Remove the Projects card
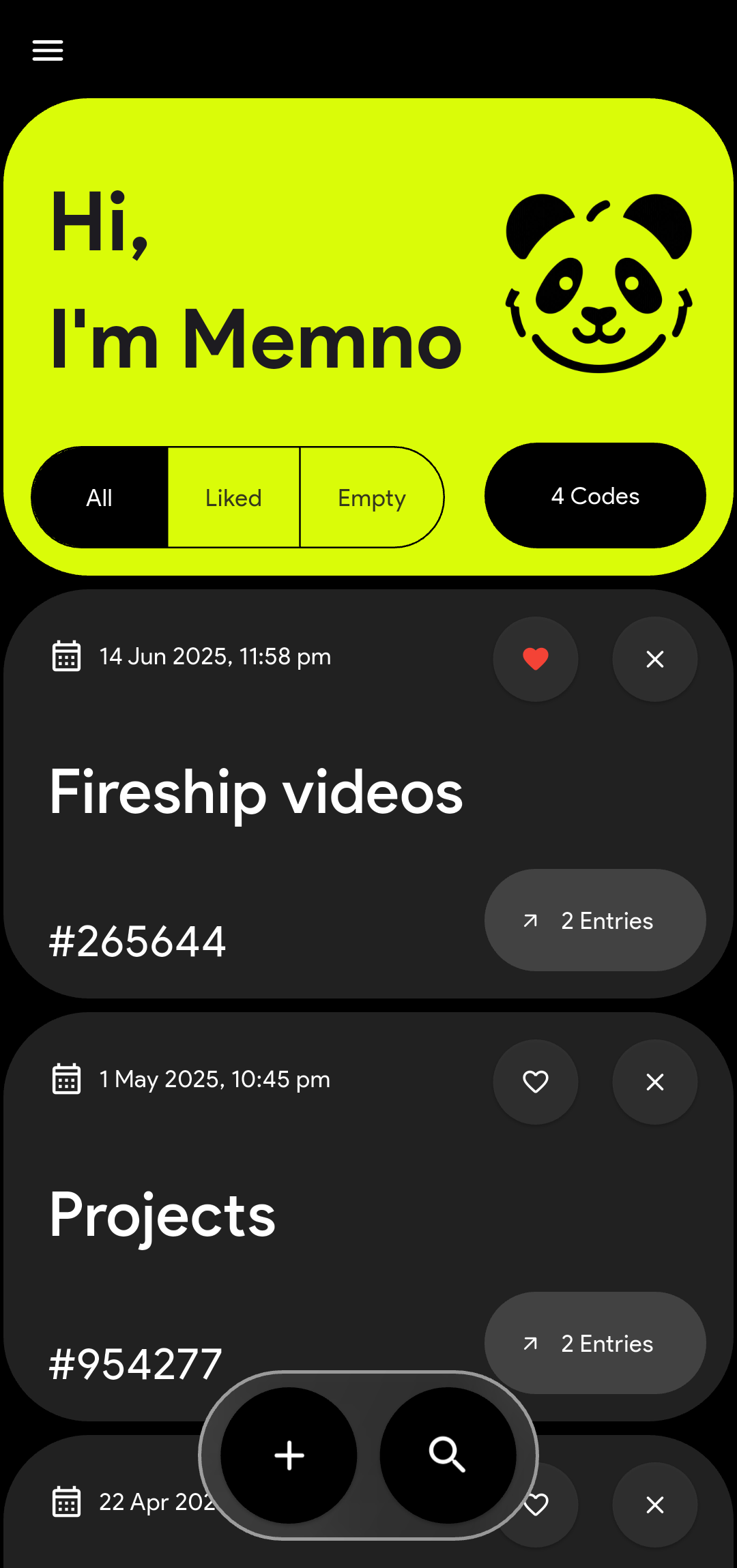737x1568 pixels. pos(655,1082)
